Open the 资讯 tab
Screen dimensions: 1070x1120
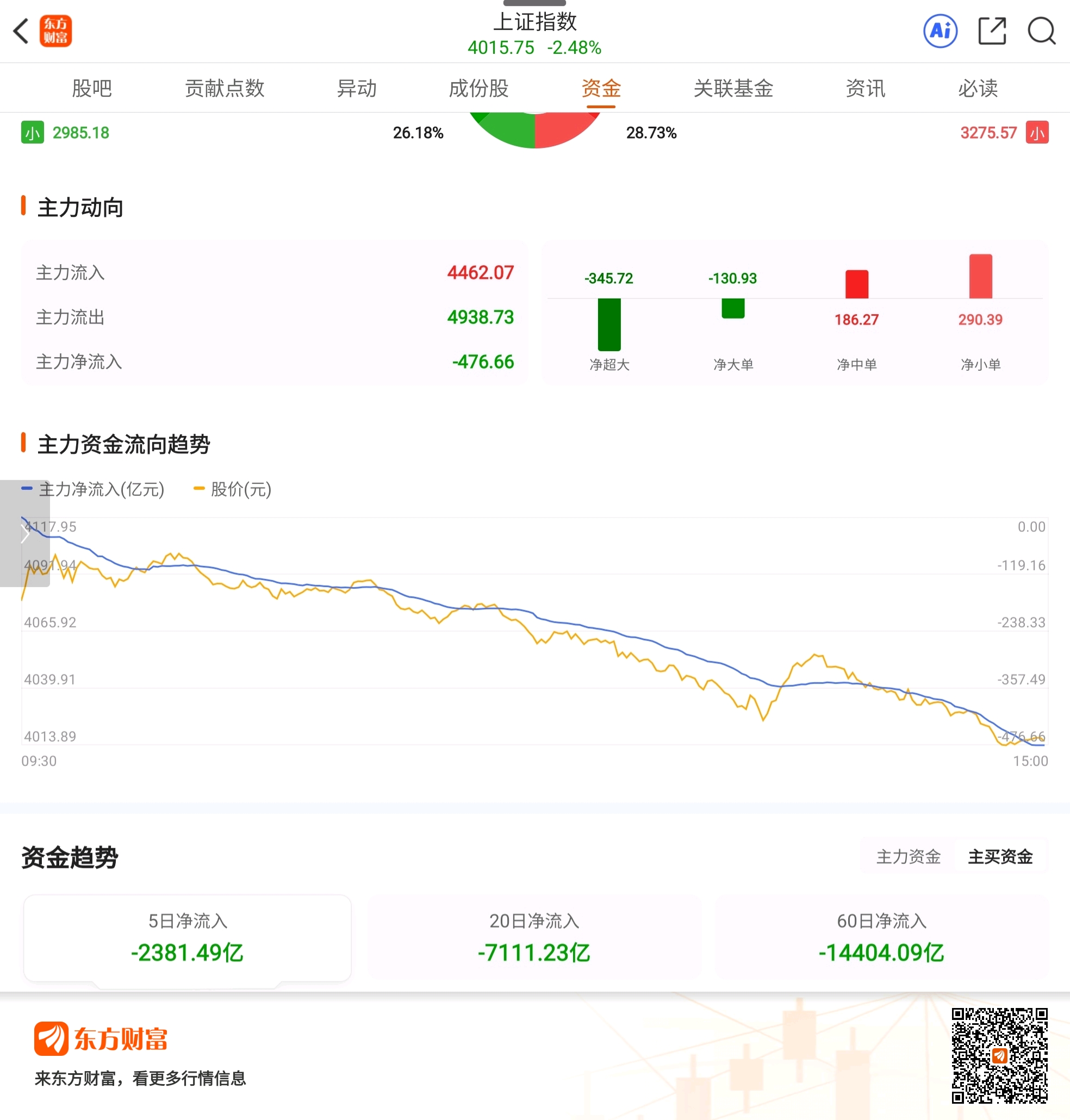click(865, 89)
